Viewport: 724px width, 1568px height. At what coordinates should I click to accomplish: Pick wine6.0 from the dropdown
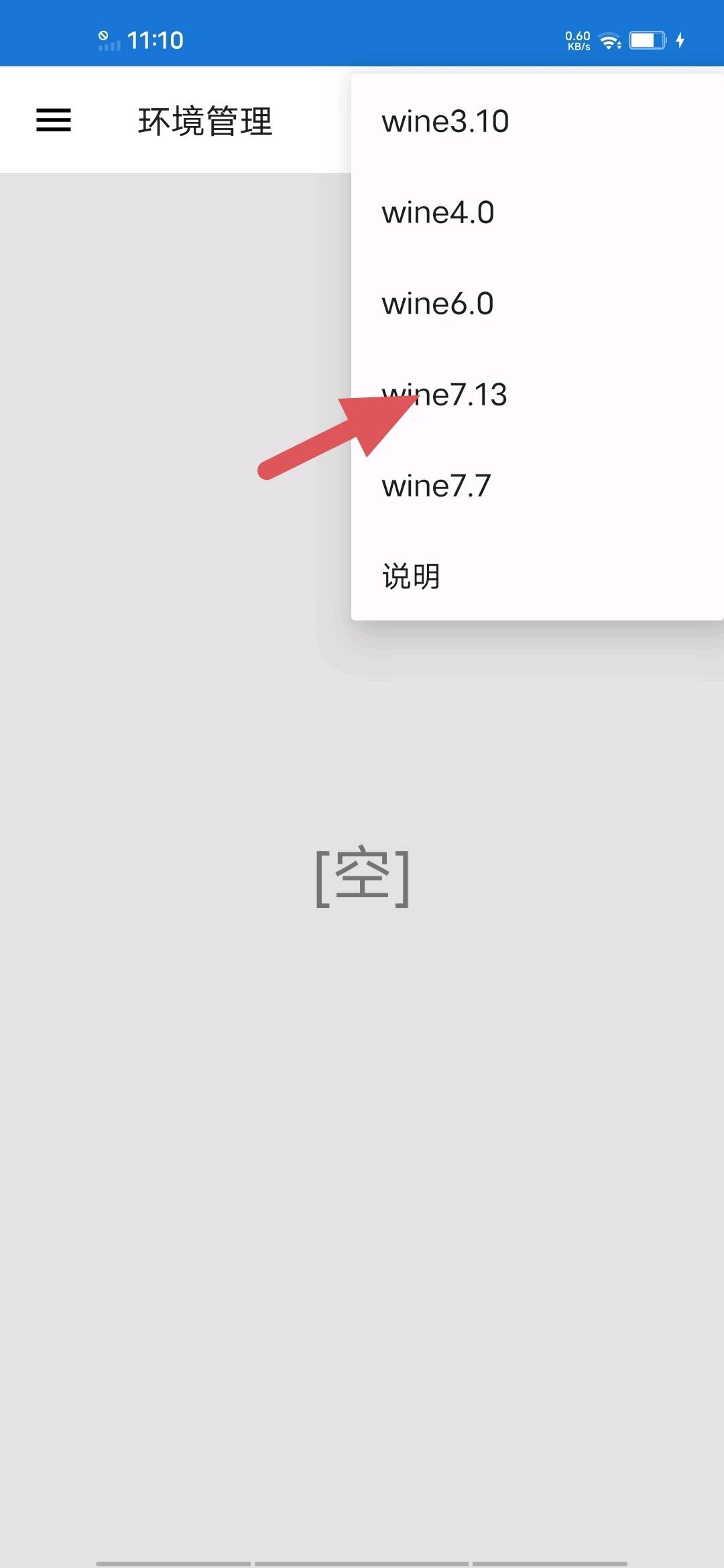point(438,304)
